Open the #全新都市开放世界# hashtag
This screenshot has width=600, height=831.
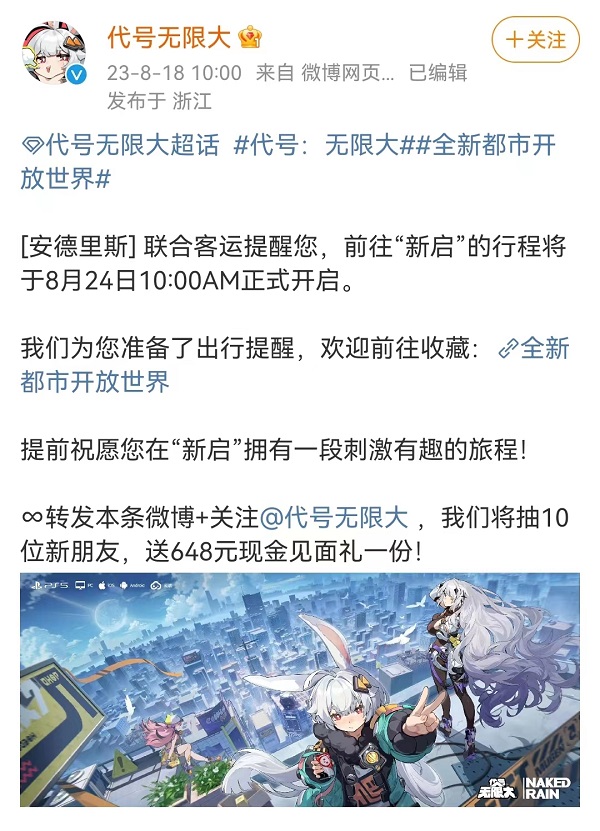click(492, 145)
